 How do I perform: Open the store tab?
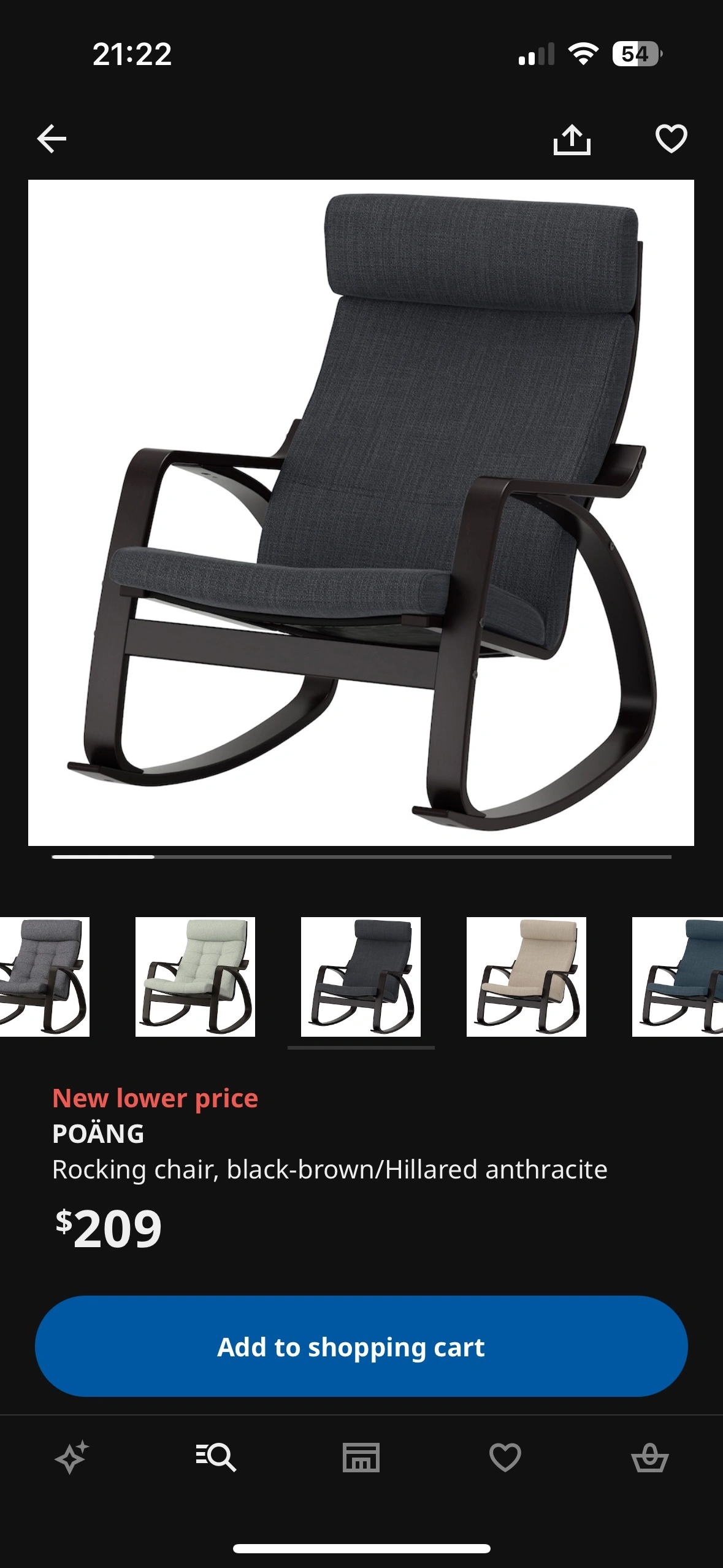pyautogui.click(x=361, y=1457)
